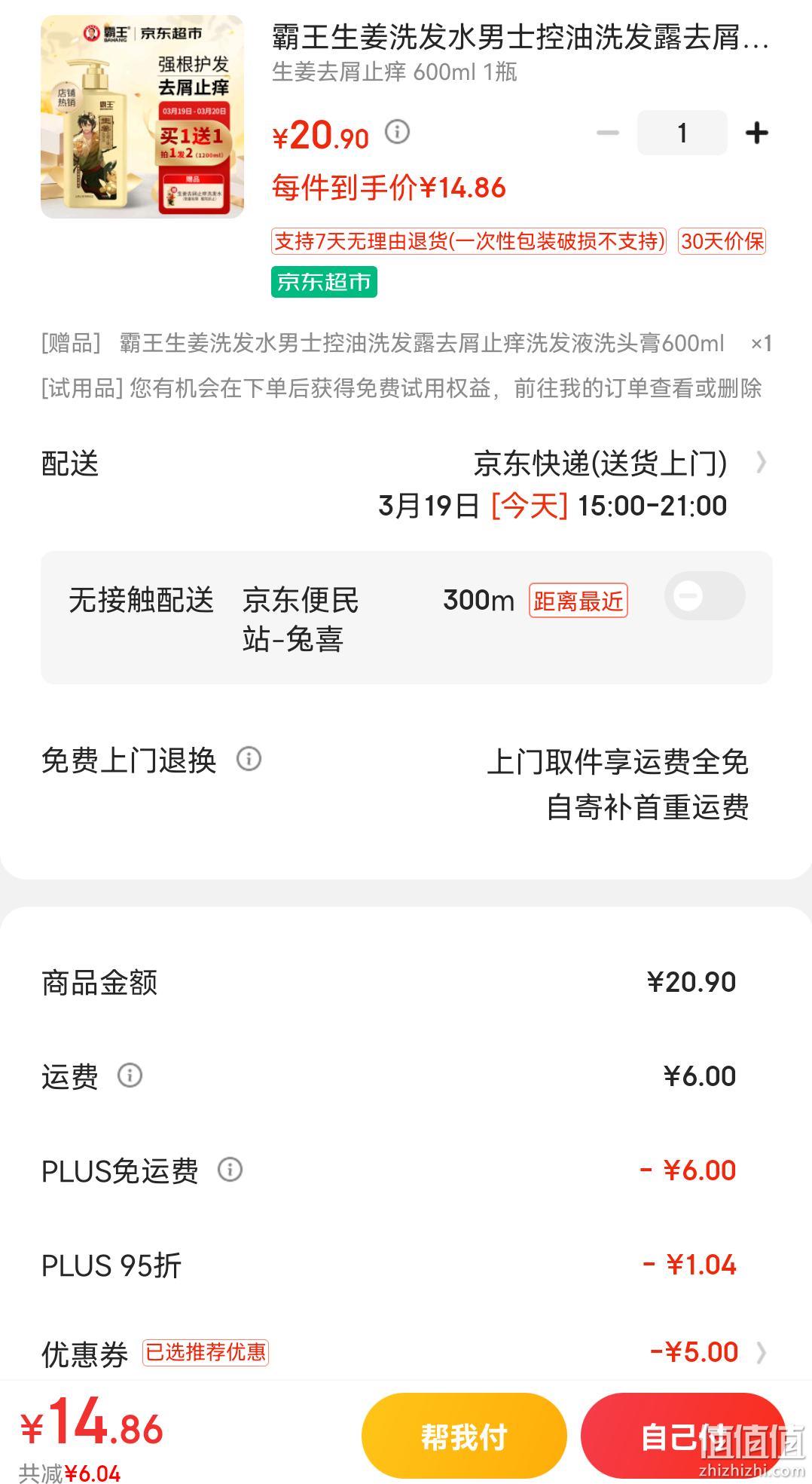
Task: Open info icon next to 免费上门退换
Action: [249, 759]
